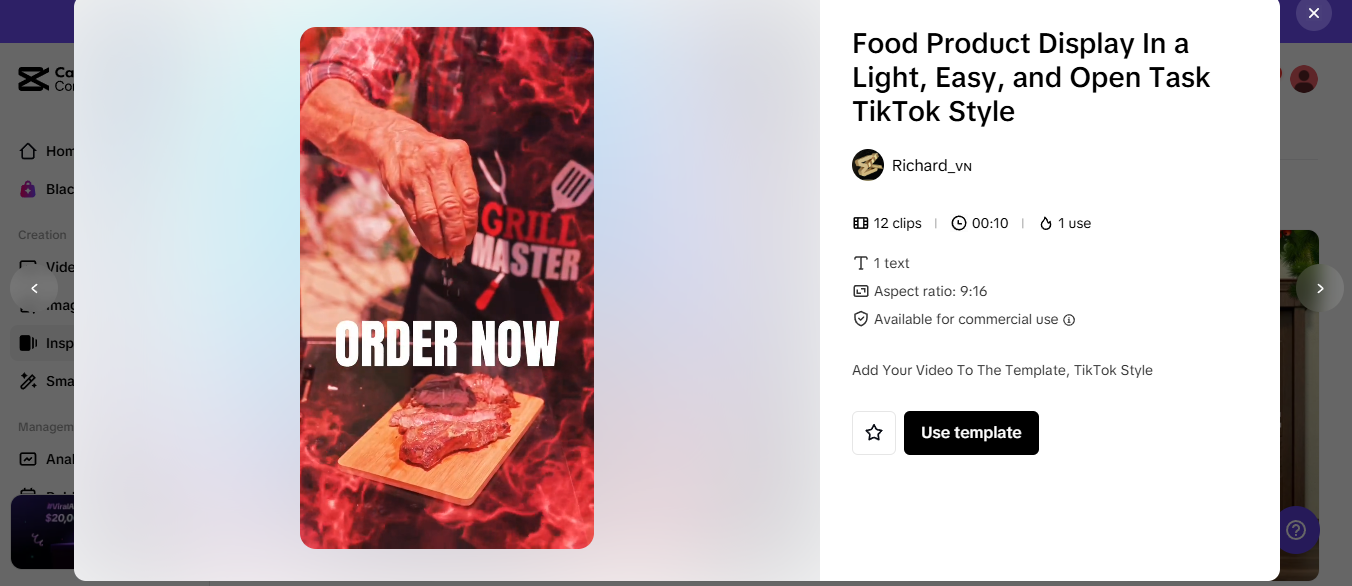The image size is (1352, 586).
Task: Tap the Use template button
Action: 970,433
